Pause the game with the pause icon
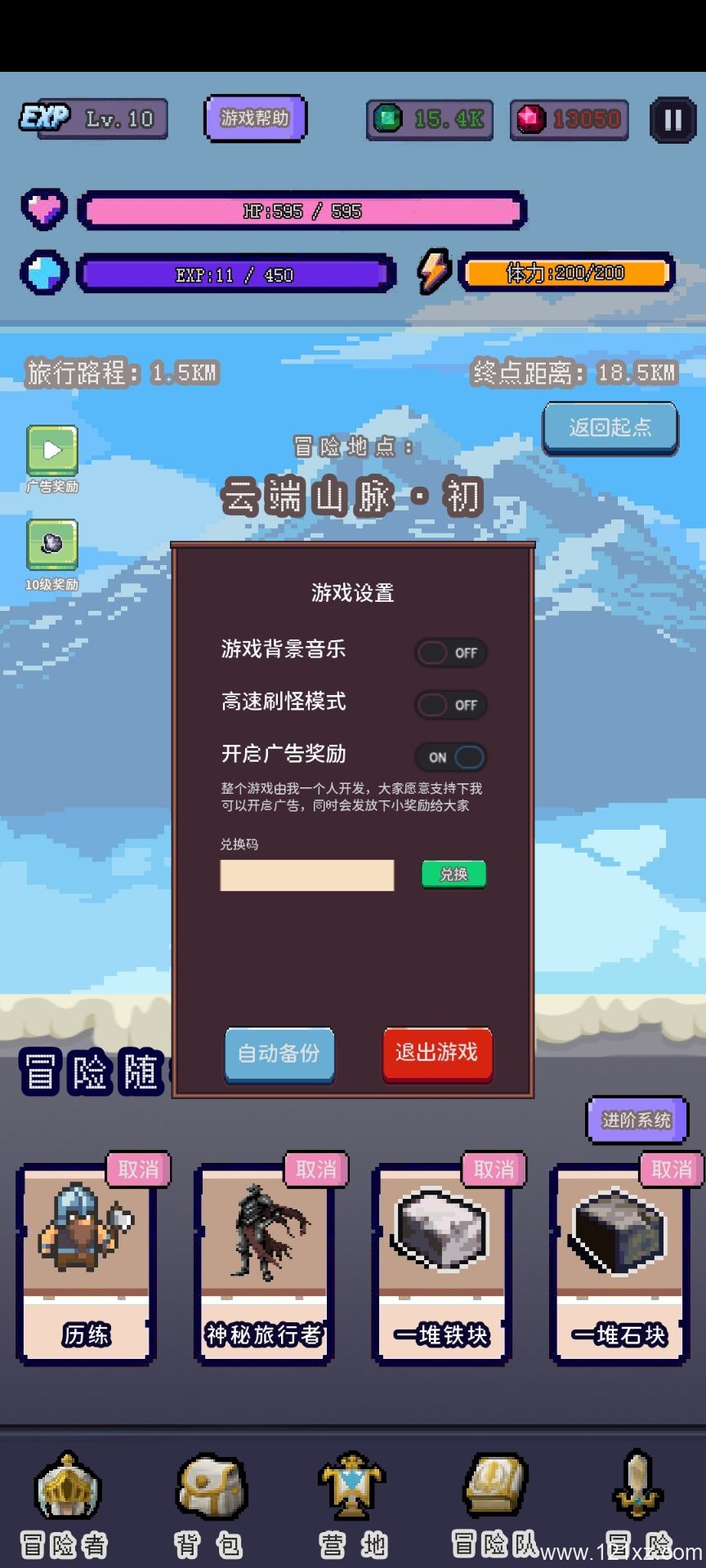This screenshot has height=1568, width=706. tap(672, 120)
